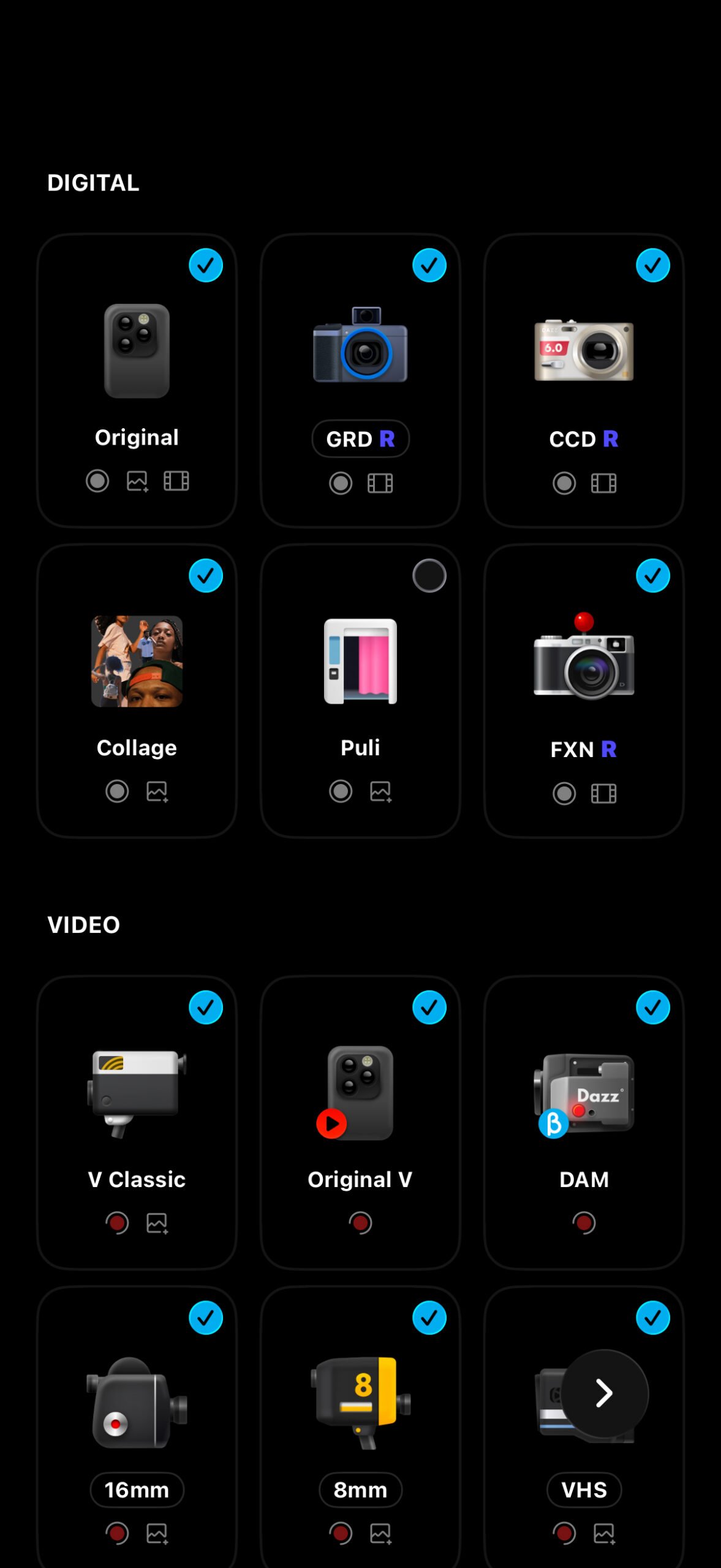This screenshot has height=1568, width=721.
Task: Deselect the V Classic checkmark
Action: pyautogui.click(x=206, y=1008)
